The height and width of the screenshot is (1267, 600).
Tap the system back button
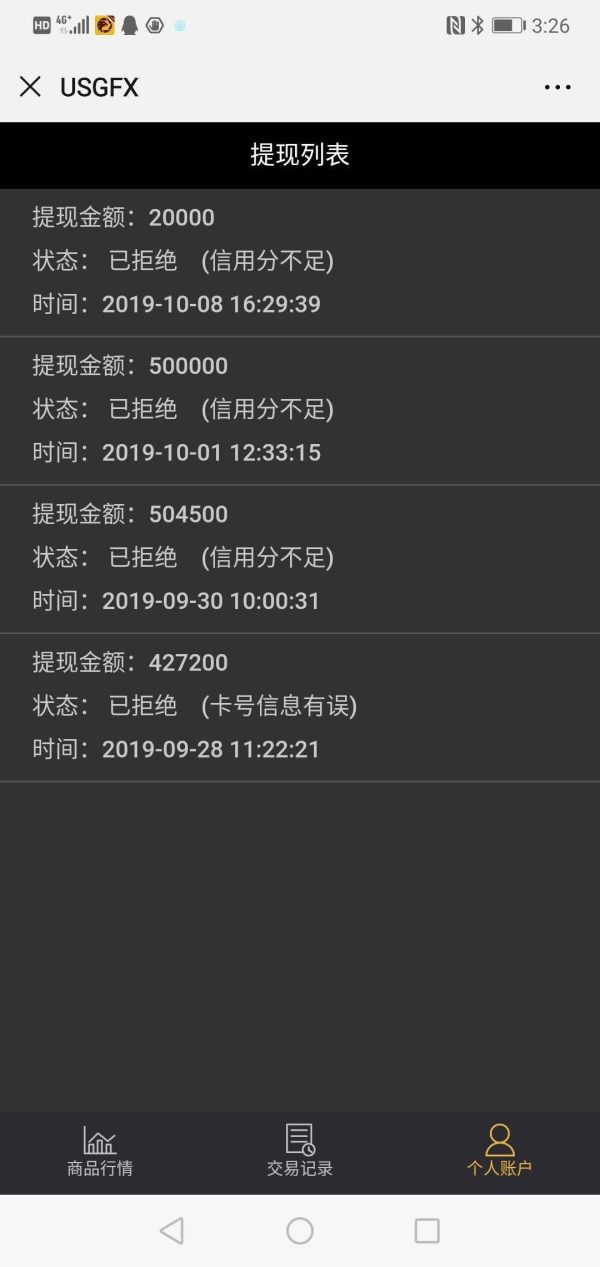[x=172, y=1230]
